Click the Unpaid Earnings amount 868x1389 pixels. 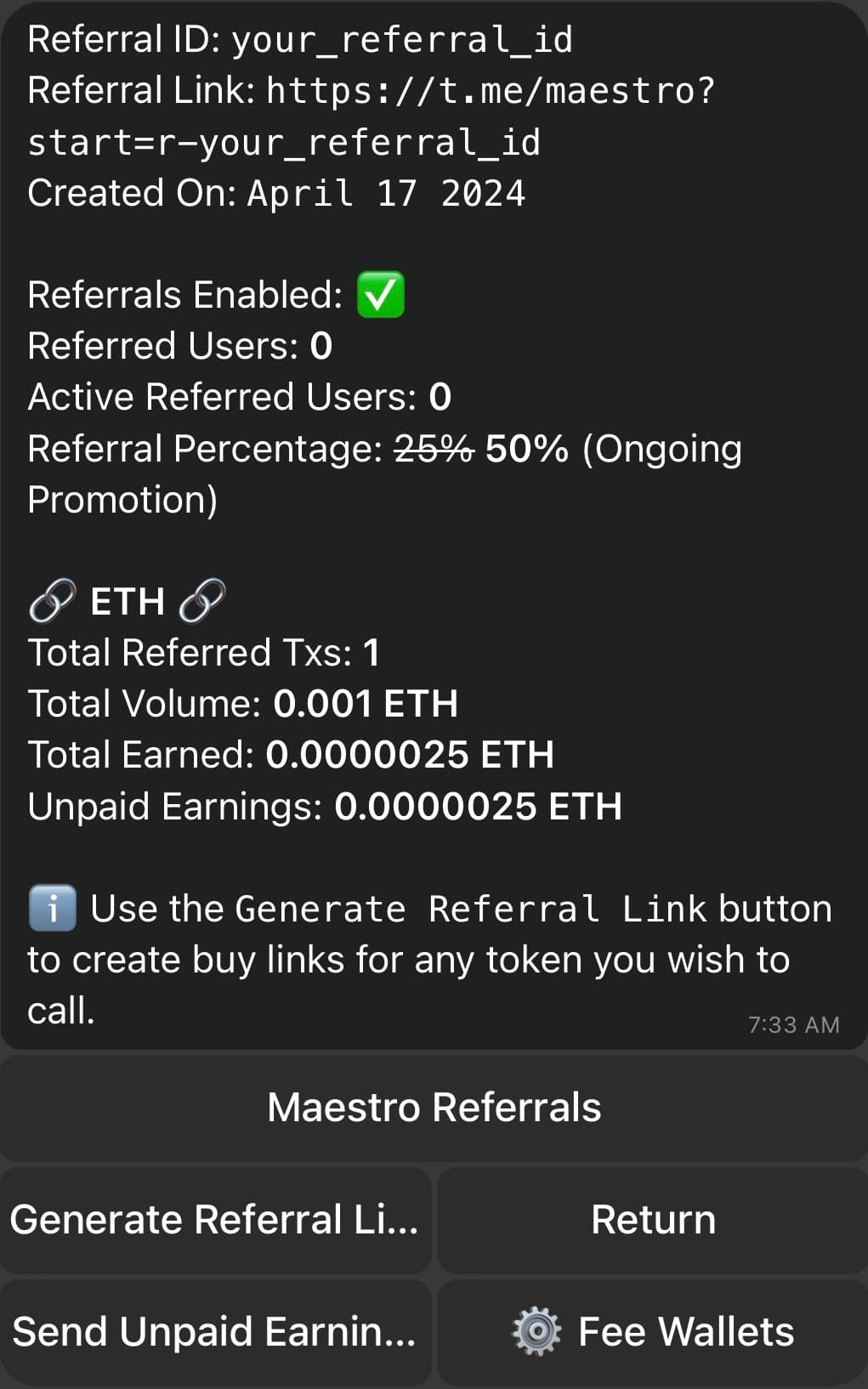[x=476, y=806]
